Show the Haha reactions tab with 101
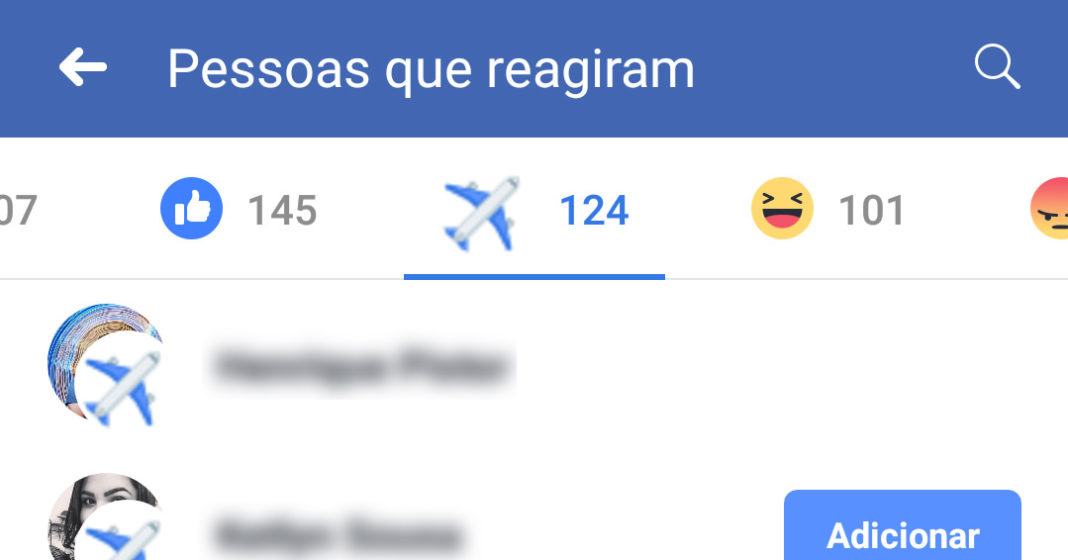The width and height of the screenshot is (1068, 560). pyautogui.click(x=828, y=211)
